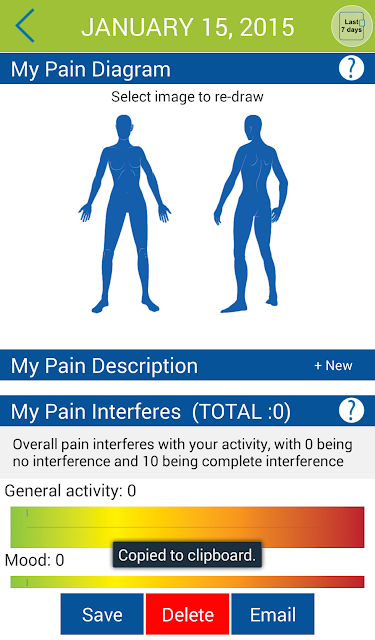
Task: Add a new pain description
Action: (x=333, y=366)
